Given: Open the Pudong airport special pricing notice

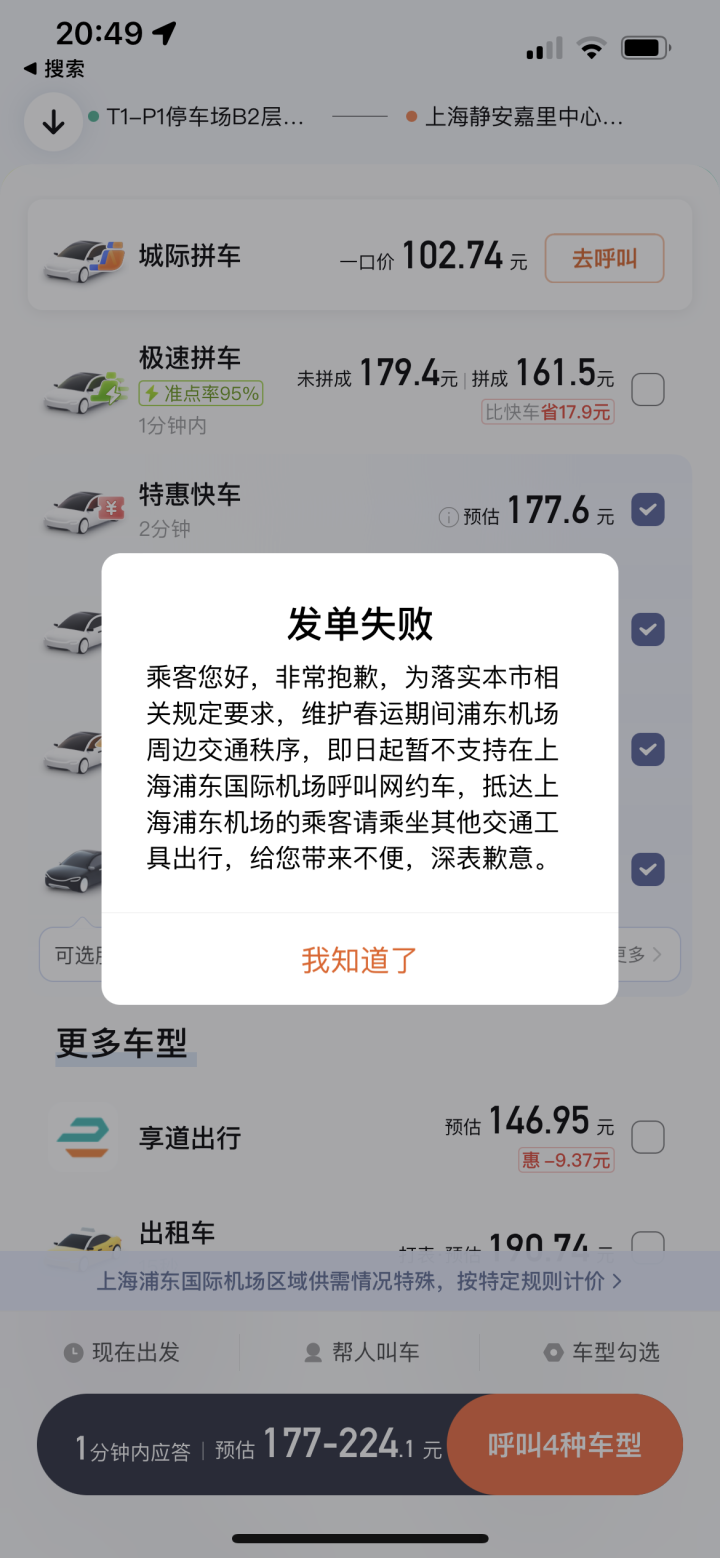Looking at the screenshot, I should click(x=360, y=1281).
